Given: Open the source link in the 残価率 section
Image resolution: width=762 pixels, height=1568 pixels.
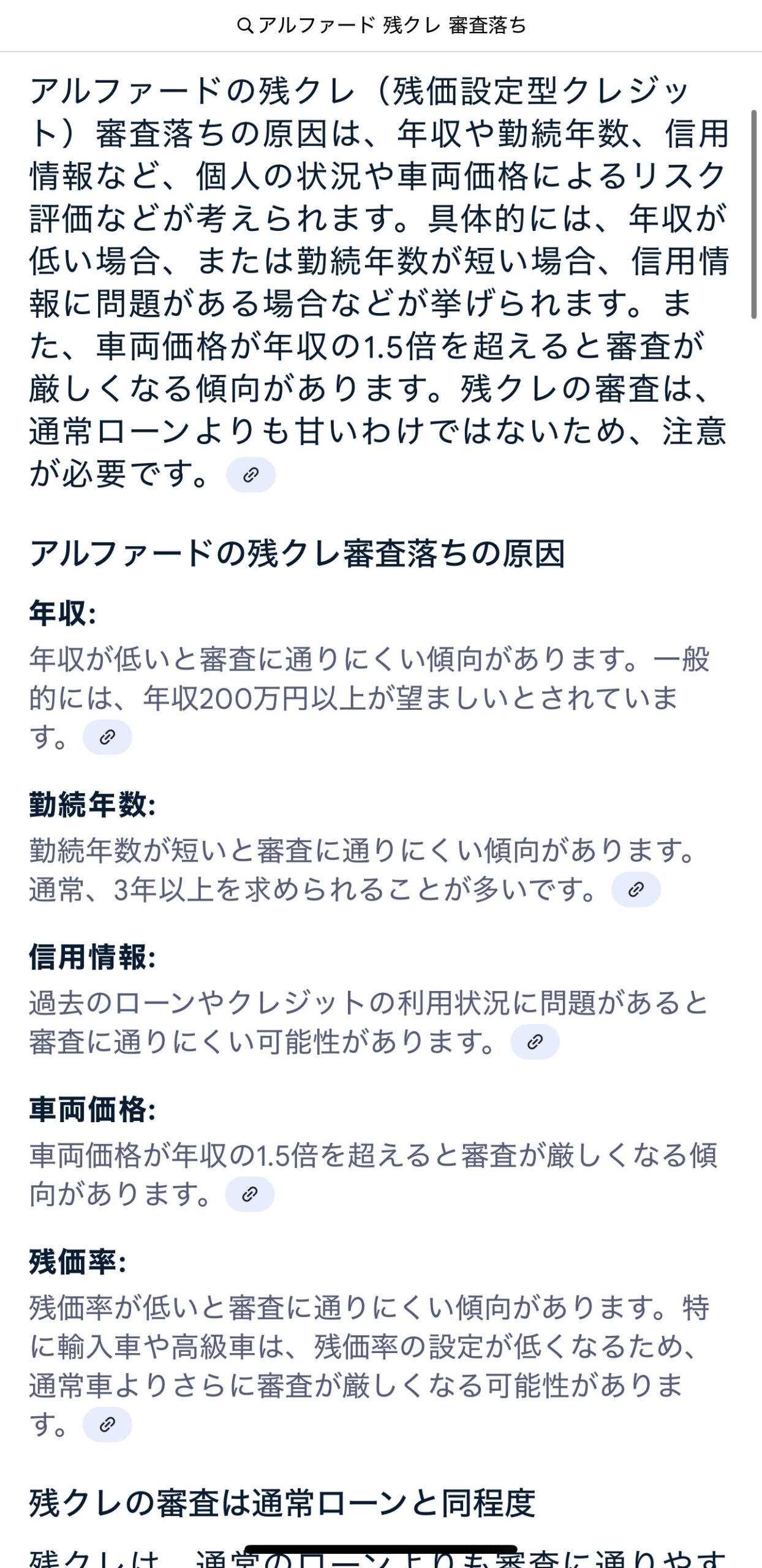Looking at the screenshot, I should [107, 1425].
